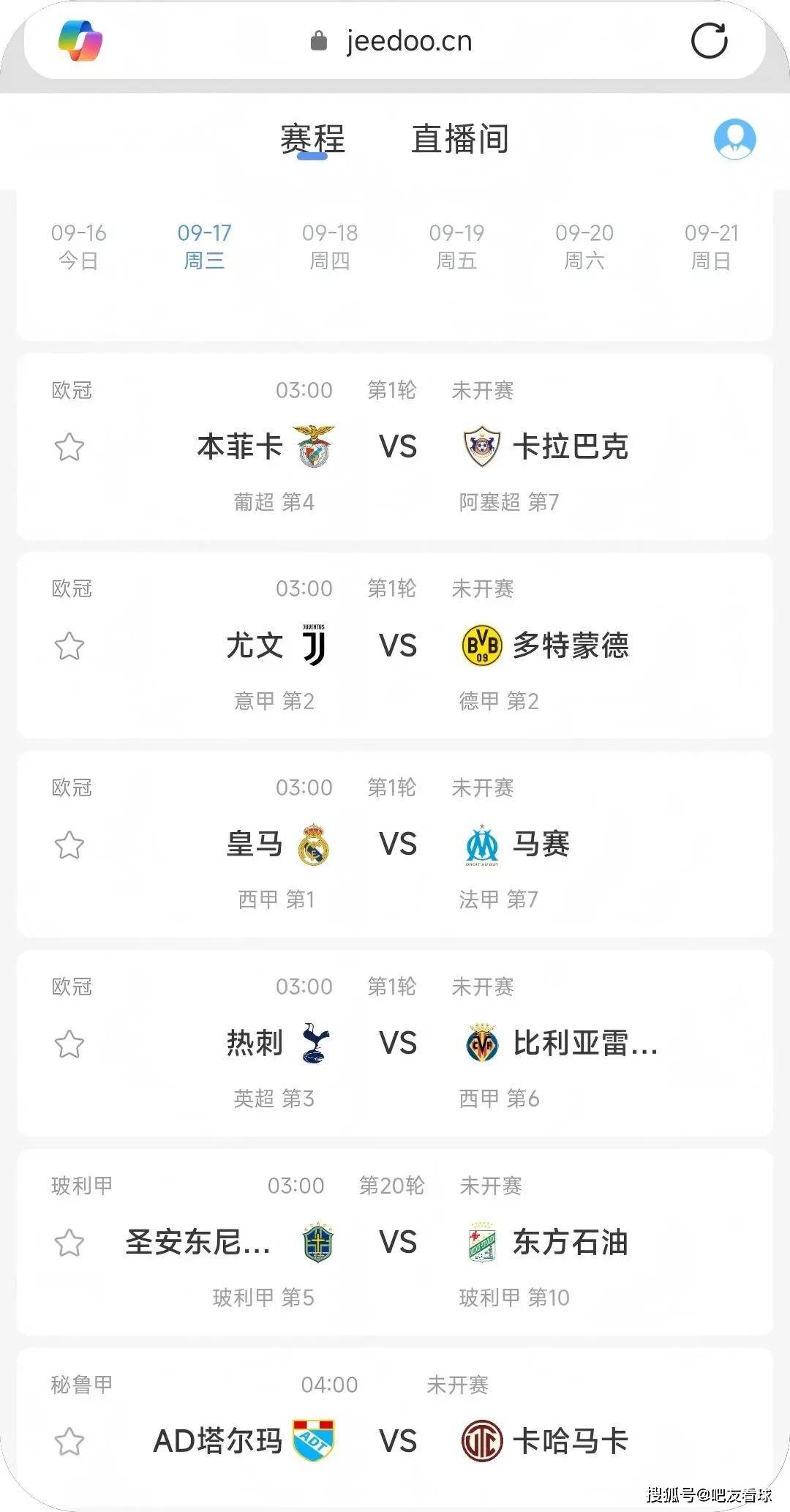Reload the jeedoo.cn page

[x=709, y=41]
